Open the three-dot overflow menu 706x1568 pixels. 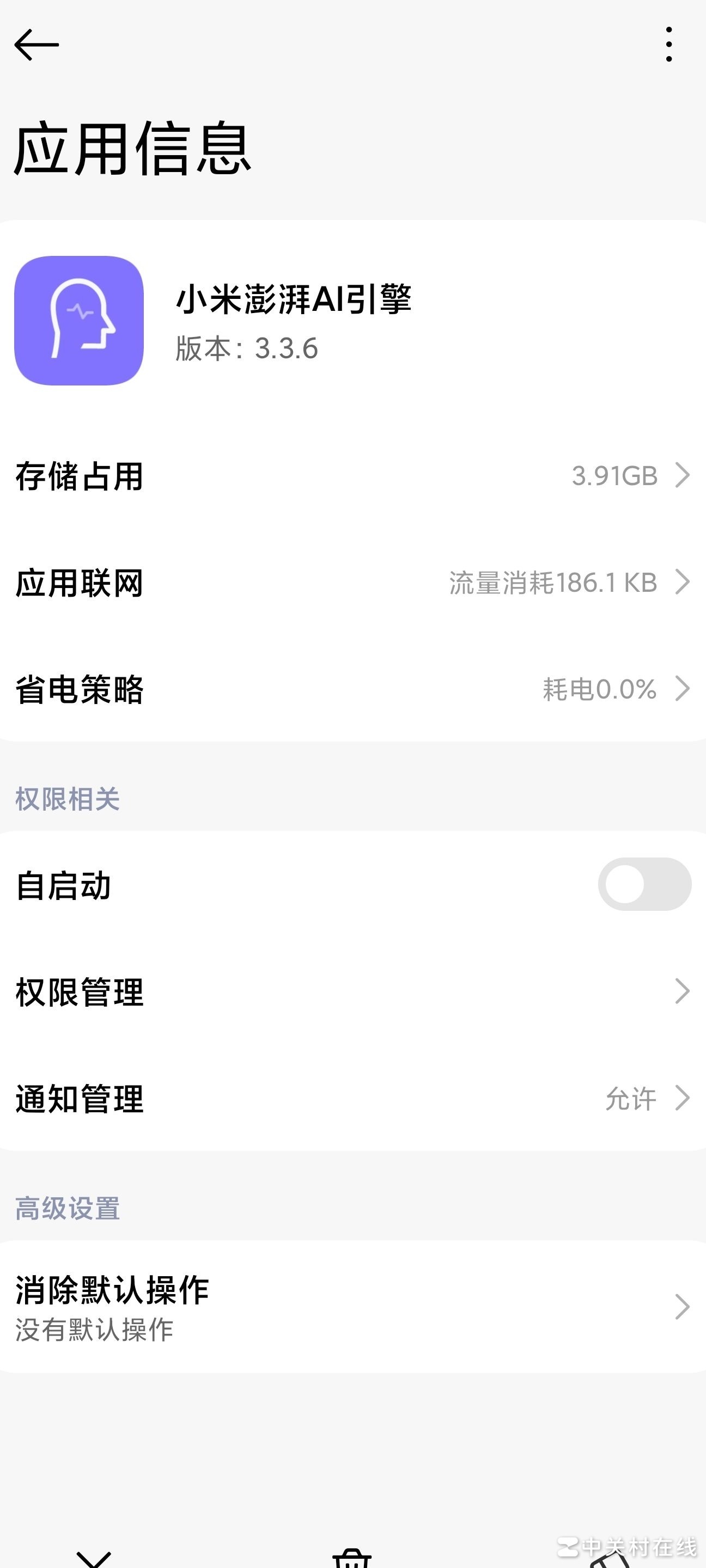[669, 45]
